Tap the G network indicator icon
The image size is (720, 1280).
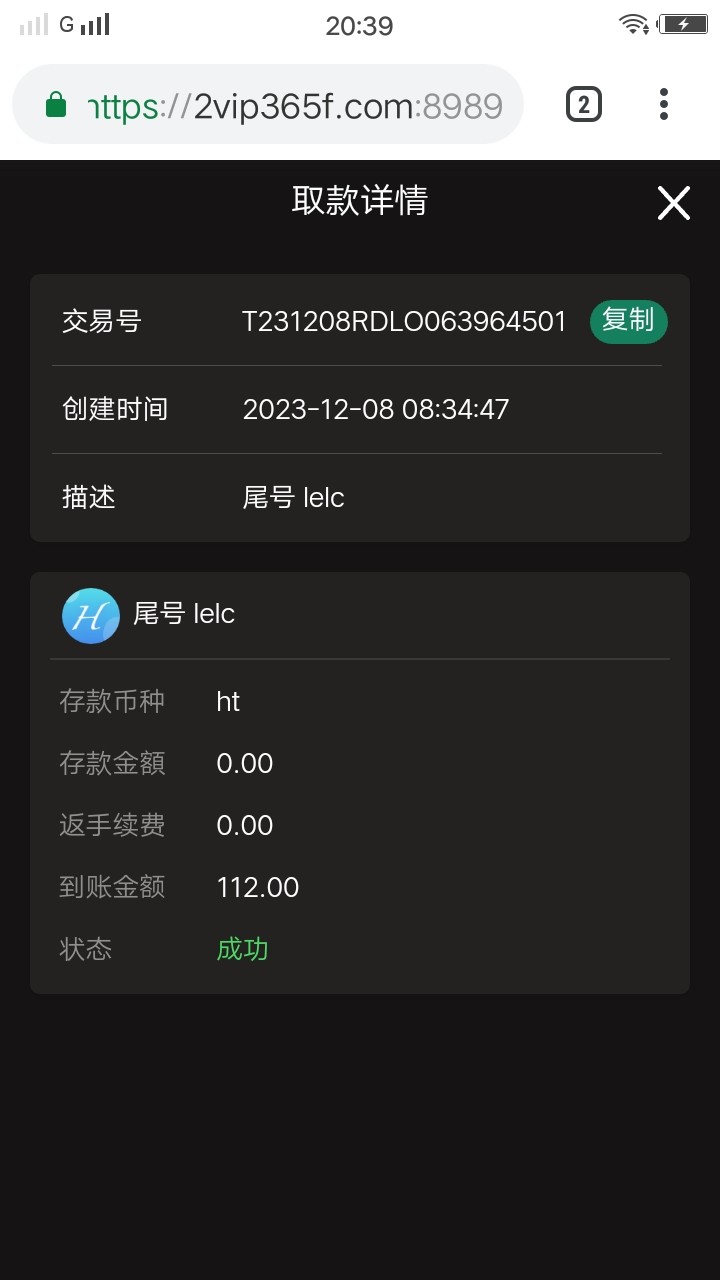coord(64,25)
